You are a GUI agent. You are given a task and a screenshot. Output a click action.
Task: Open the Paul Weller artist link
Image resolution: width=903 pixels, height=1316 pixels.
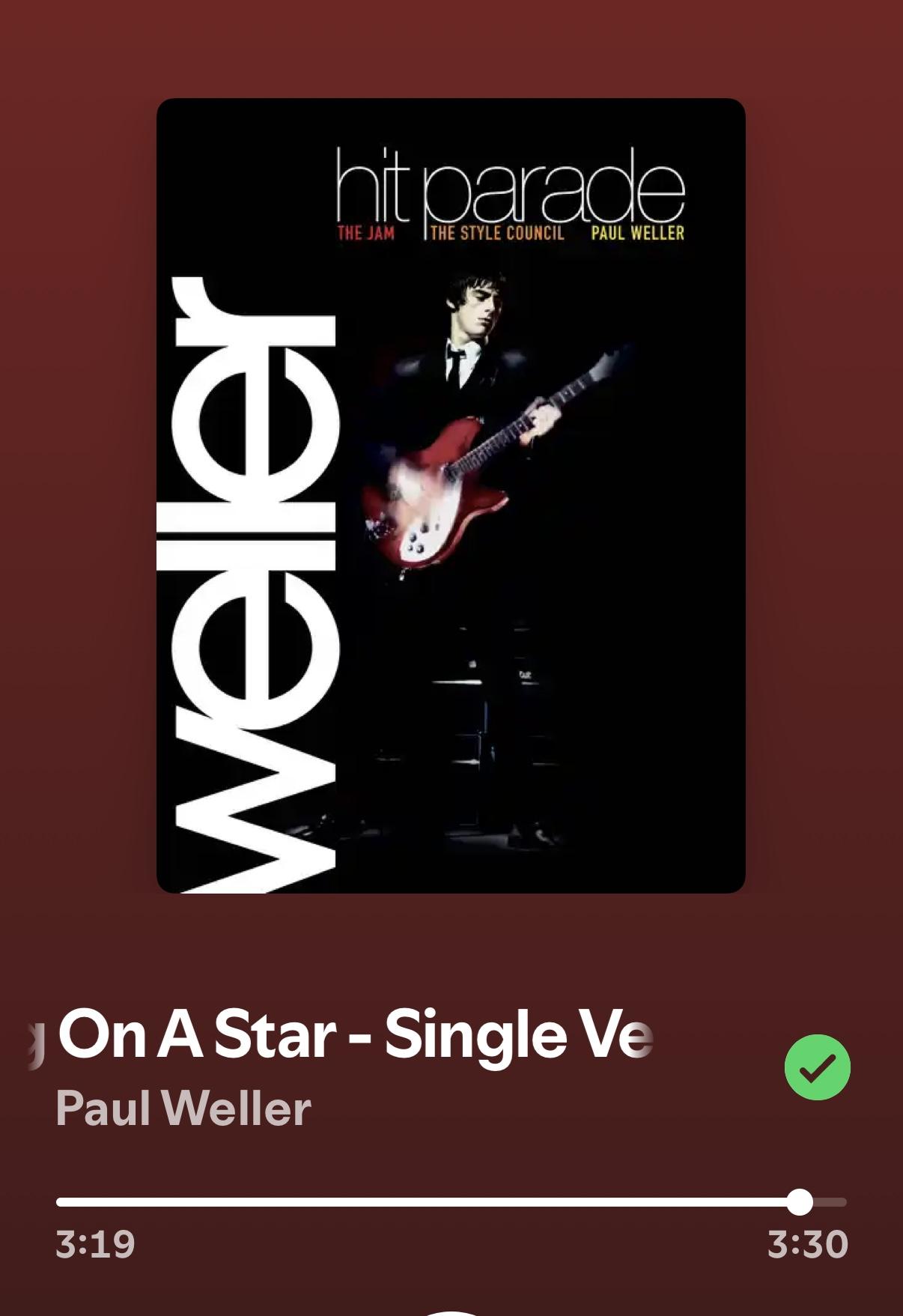[183, 1109]
